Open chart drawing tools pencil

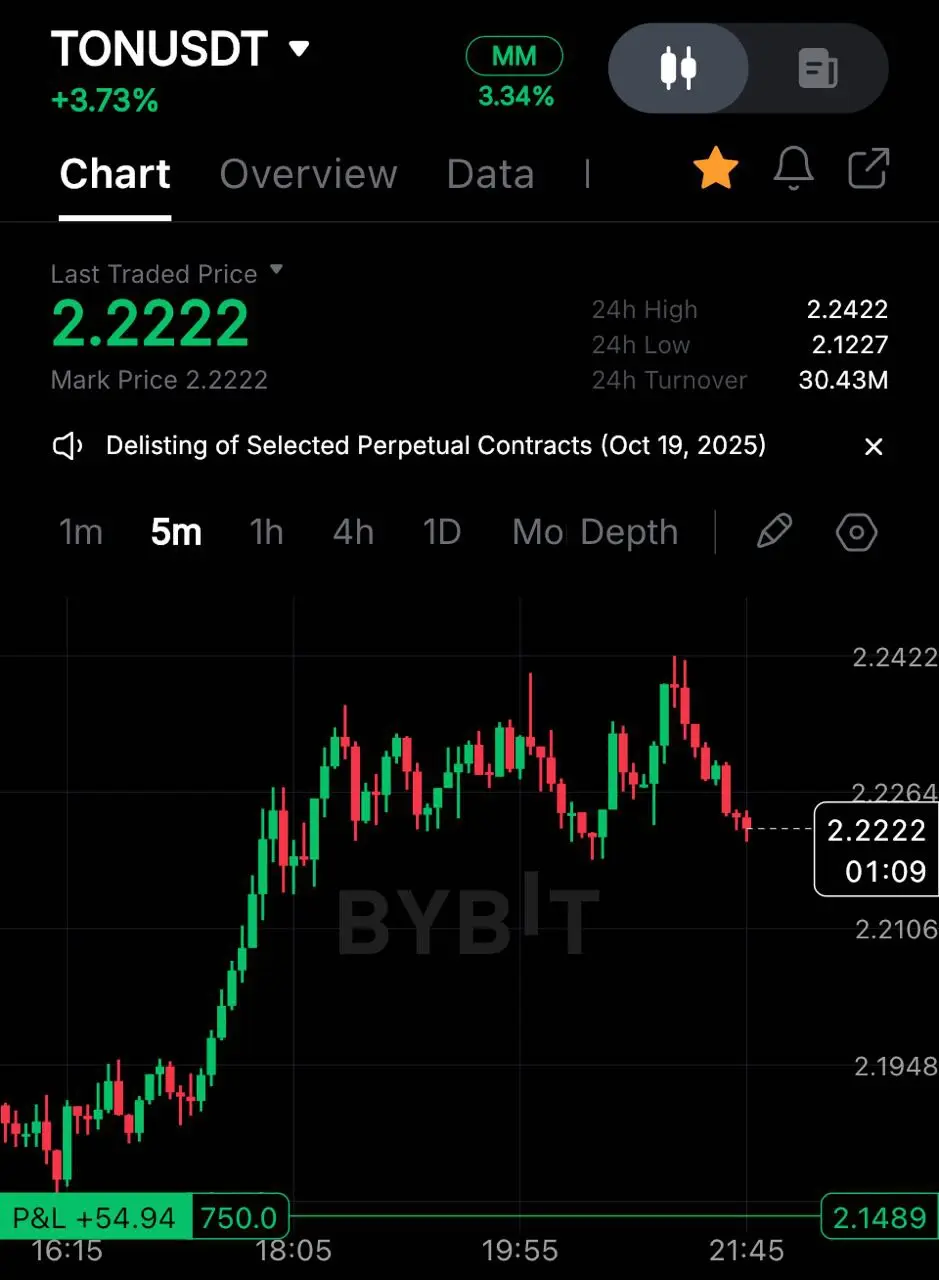(x=774, y=532)
